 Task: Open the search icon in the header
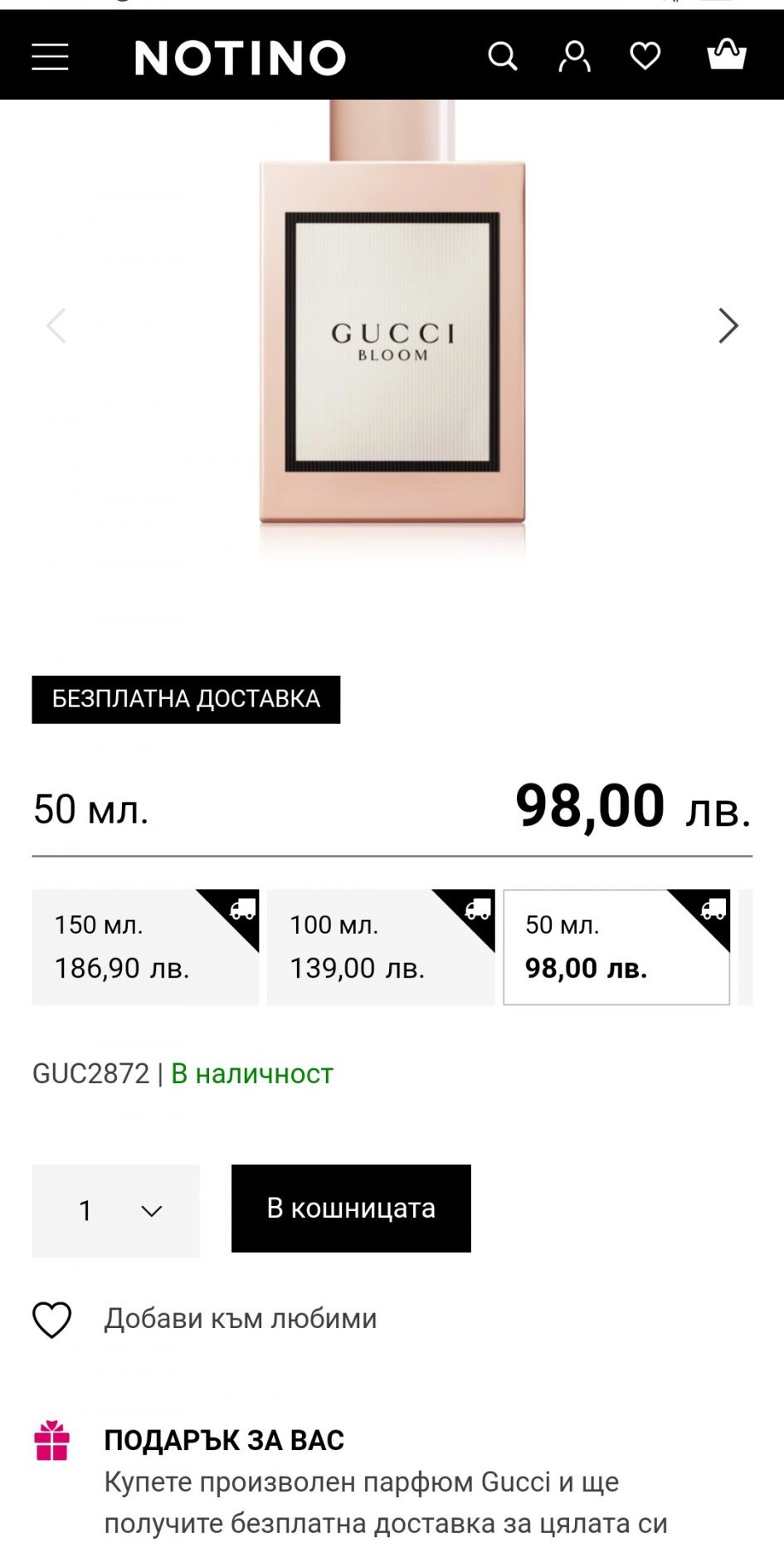pyautogui.click(x=502, y=57)
